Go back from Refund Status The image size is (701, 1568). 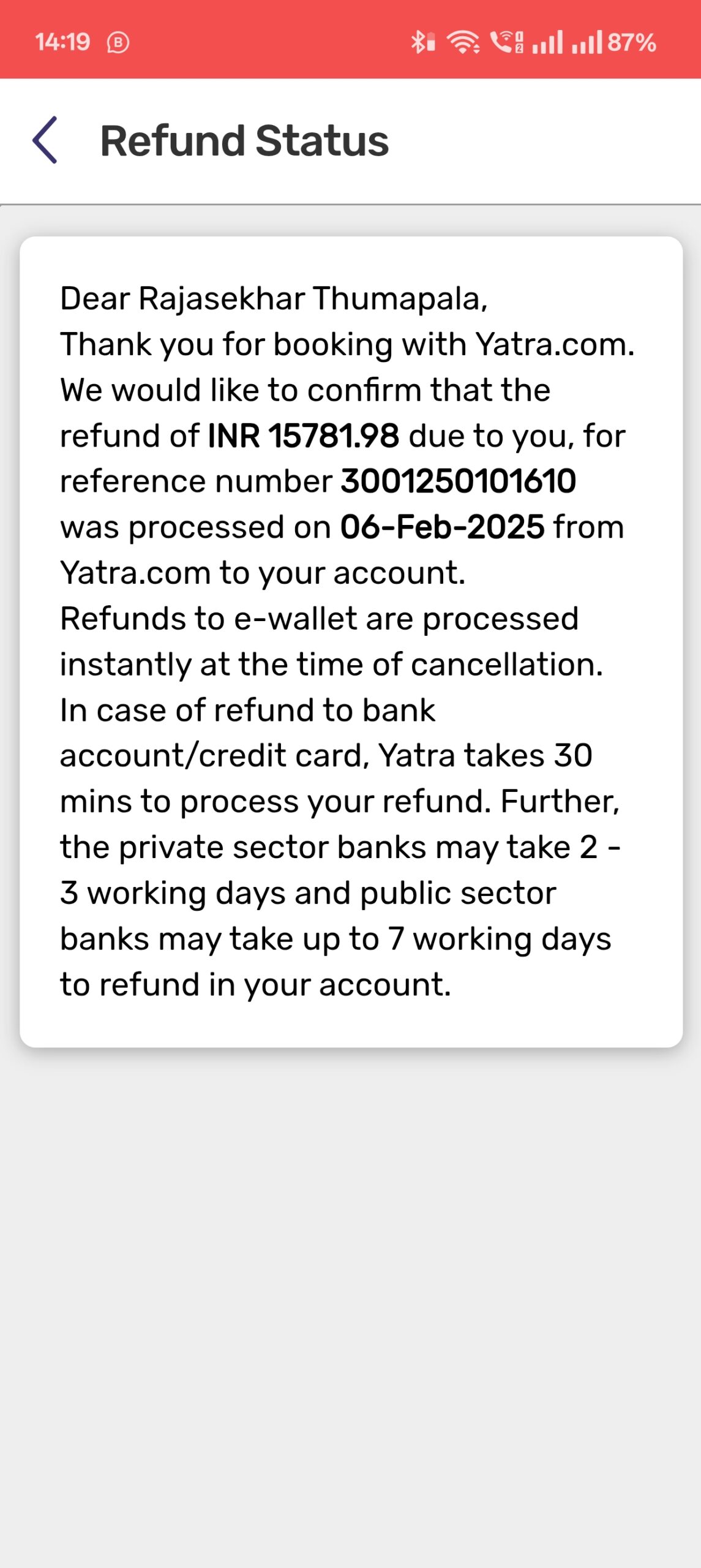coord(45,140)
